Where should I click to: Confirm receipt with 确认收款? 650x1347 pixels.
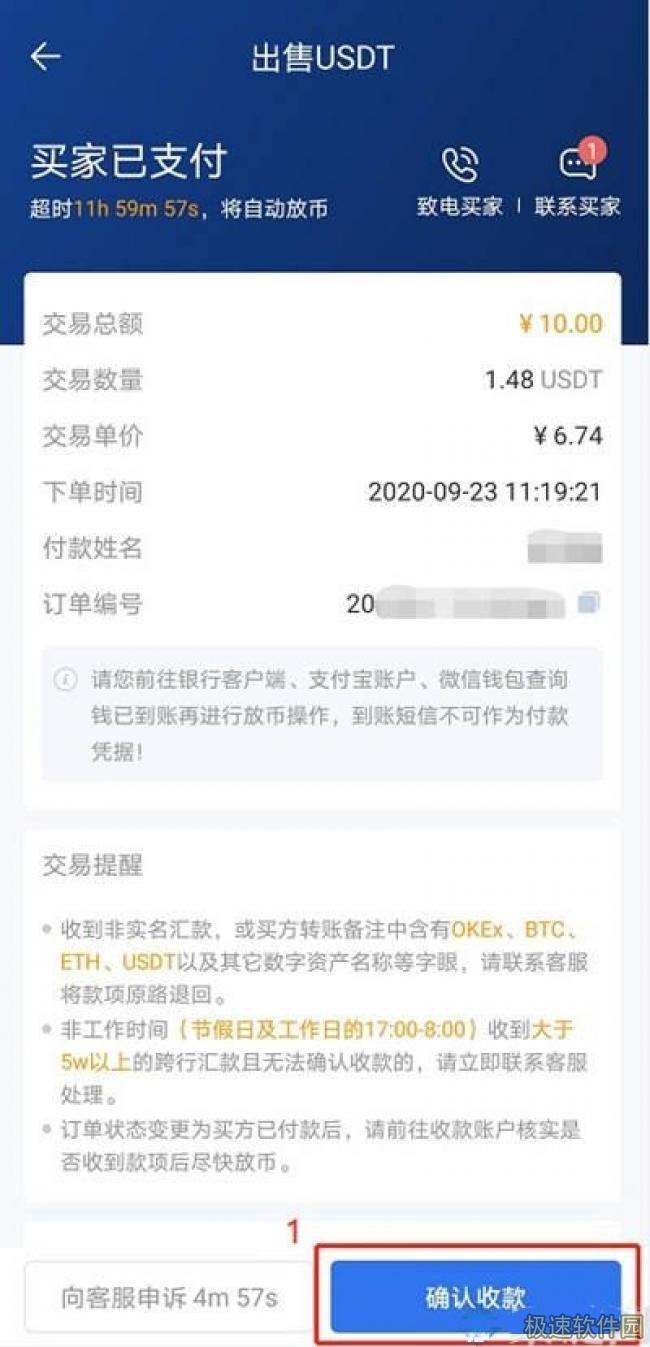click(476, 1297)
